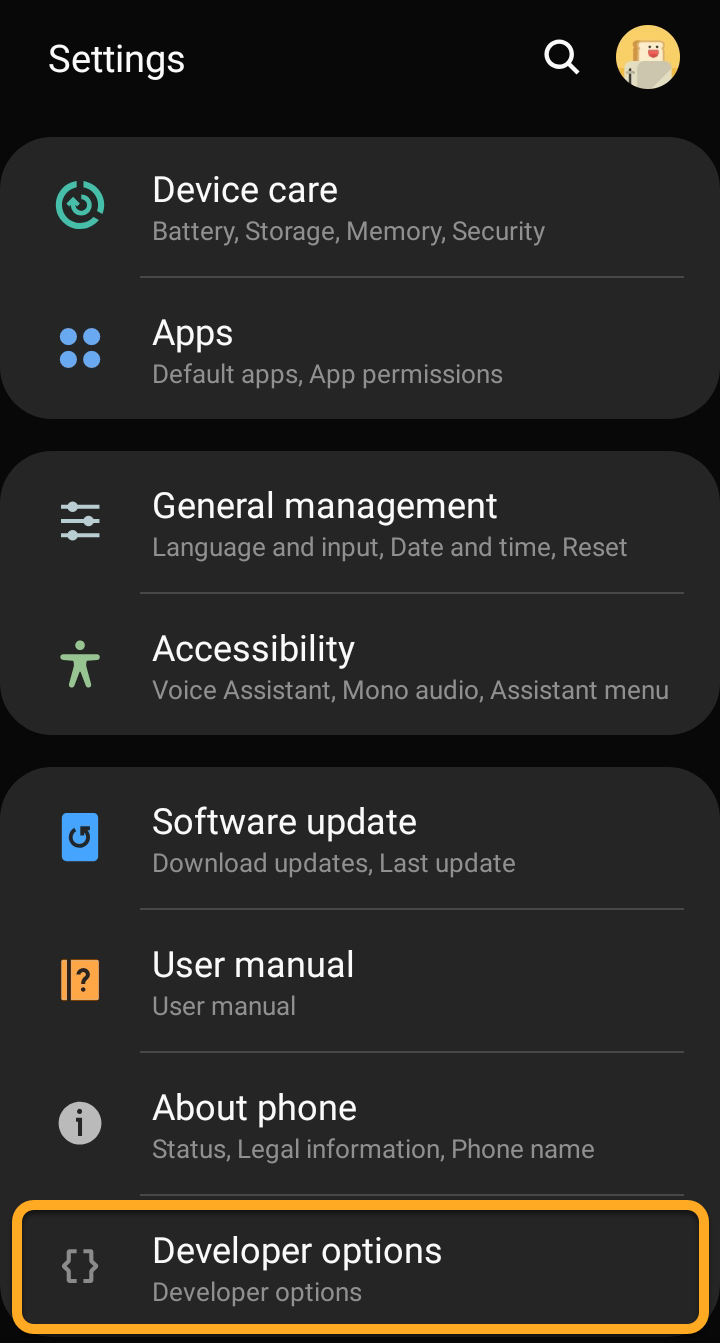Viewport: 720px width, 1343px height.
Task: Open About phone
Action: click(x=360, y=1125)
